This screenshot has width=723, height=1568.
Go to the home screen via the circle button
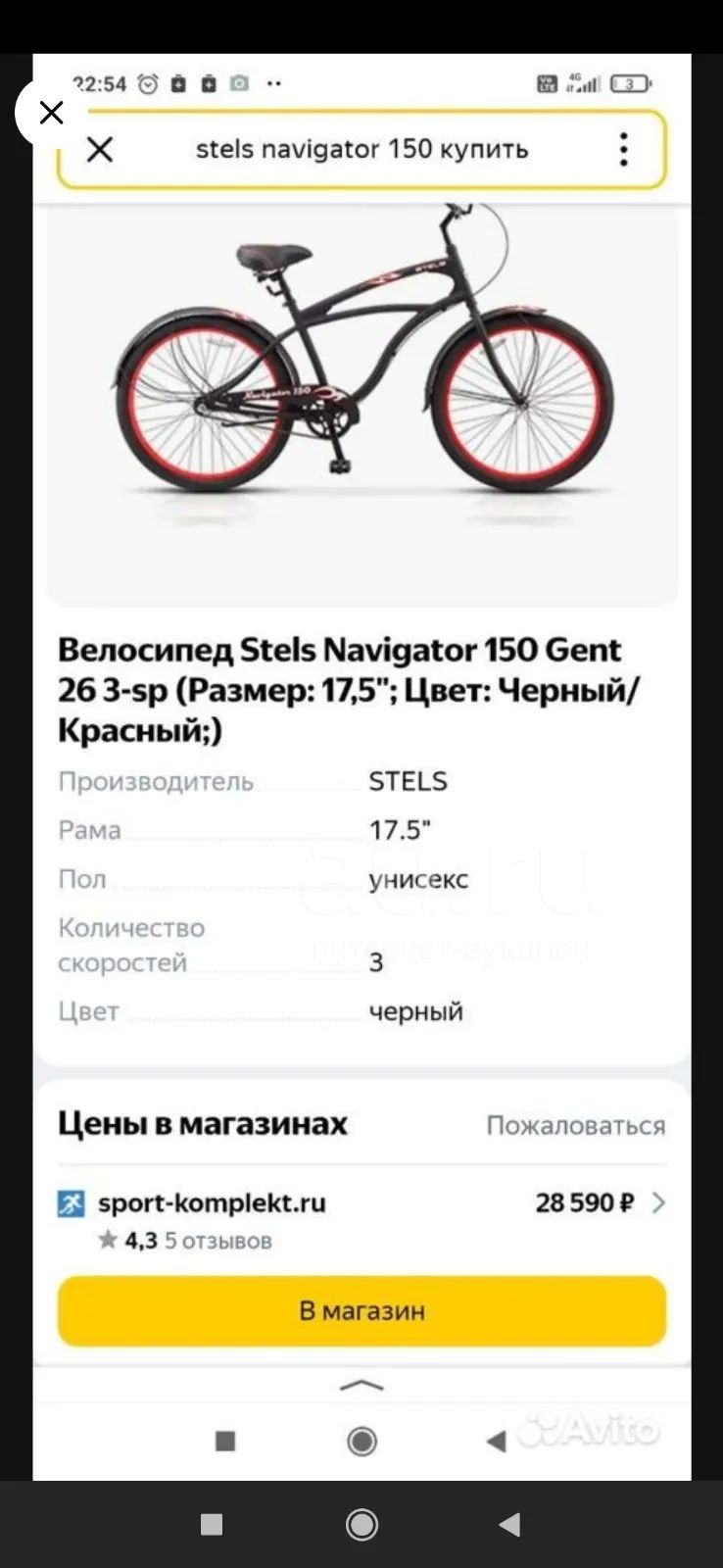[x=361, y=1525]
